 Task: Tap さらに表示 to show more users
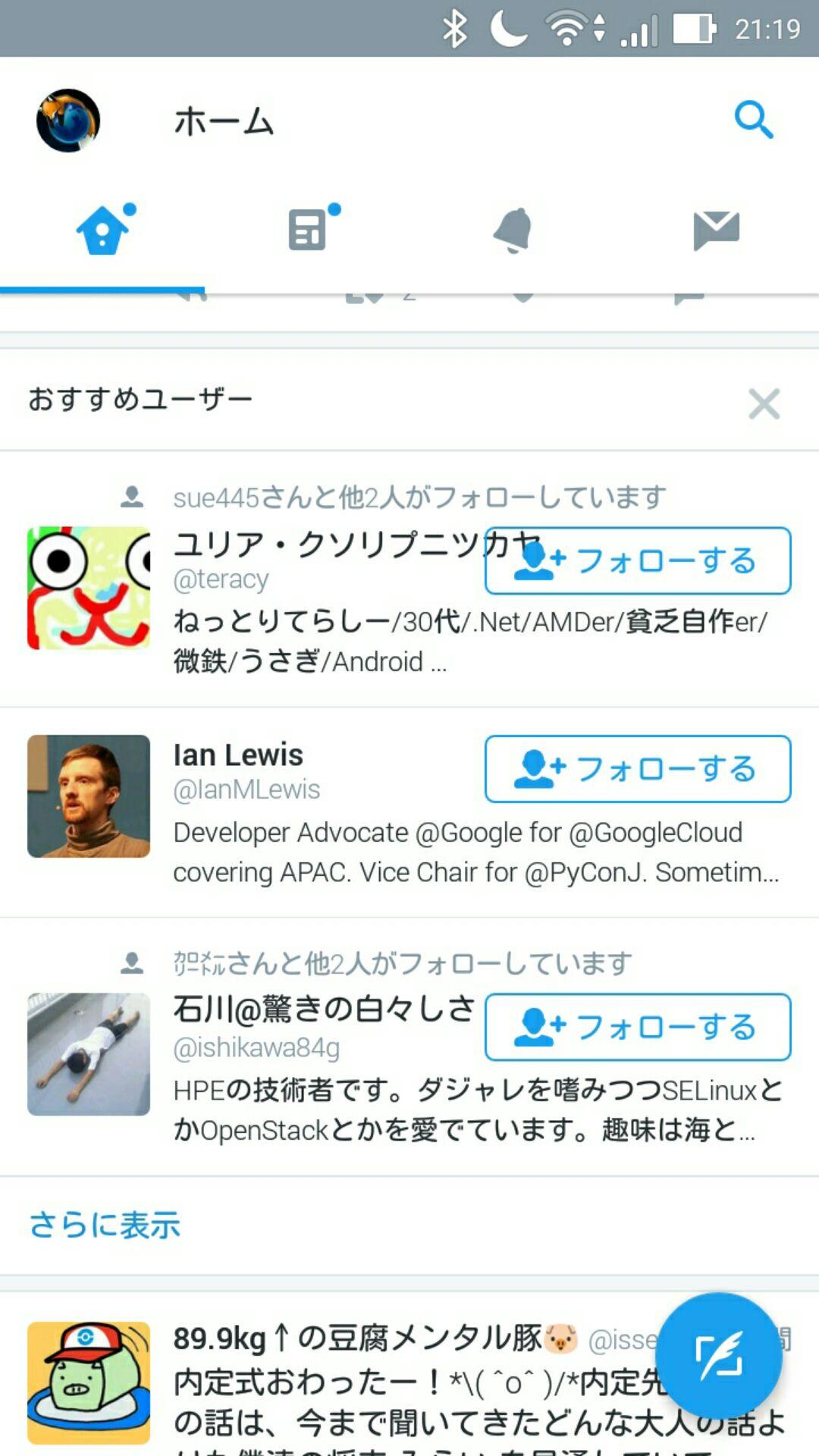coord(105,1225)
